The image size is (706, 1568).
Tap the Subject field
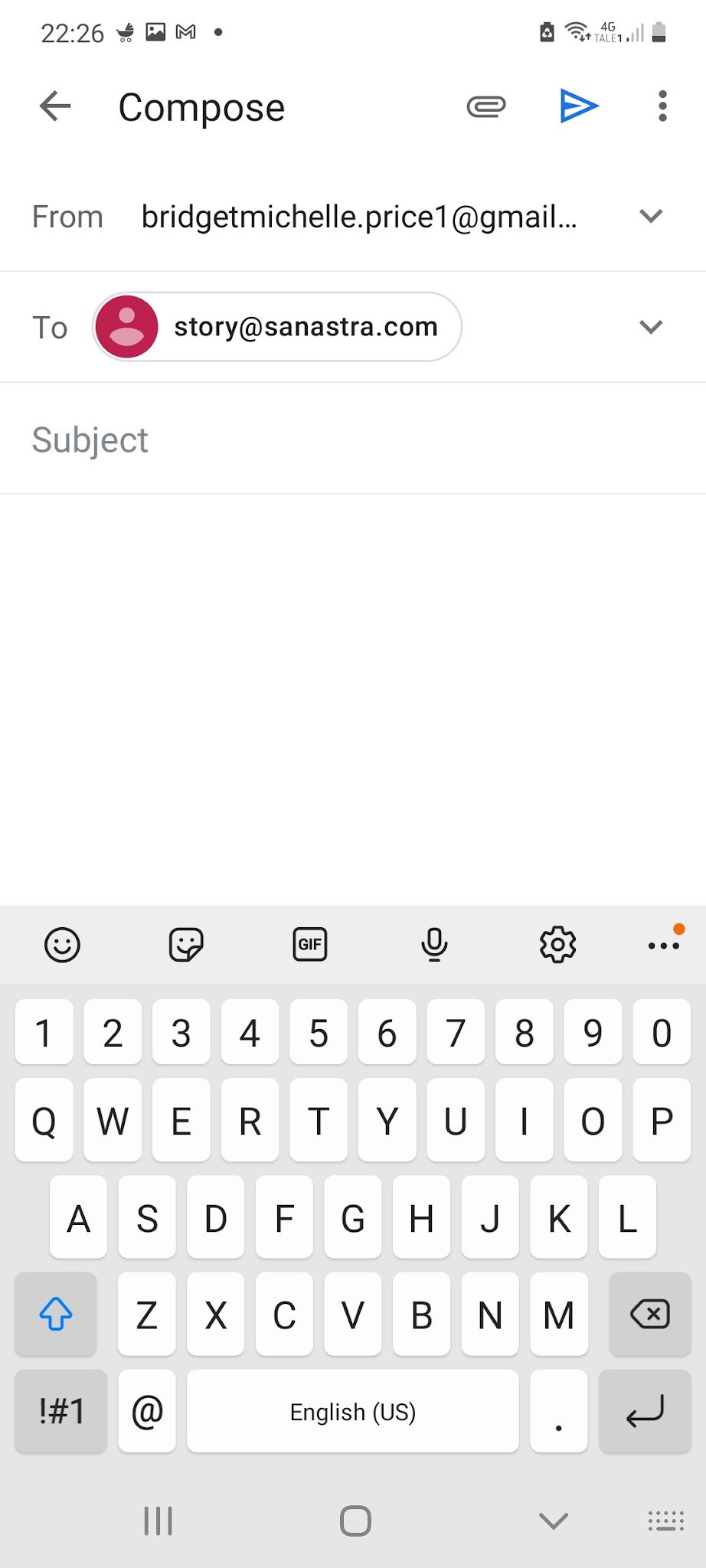point(353,439)
